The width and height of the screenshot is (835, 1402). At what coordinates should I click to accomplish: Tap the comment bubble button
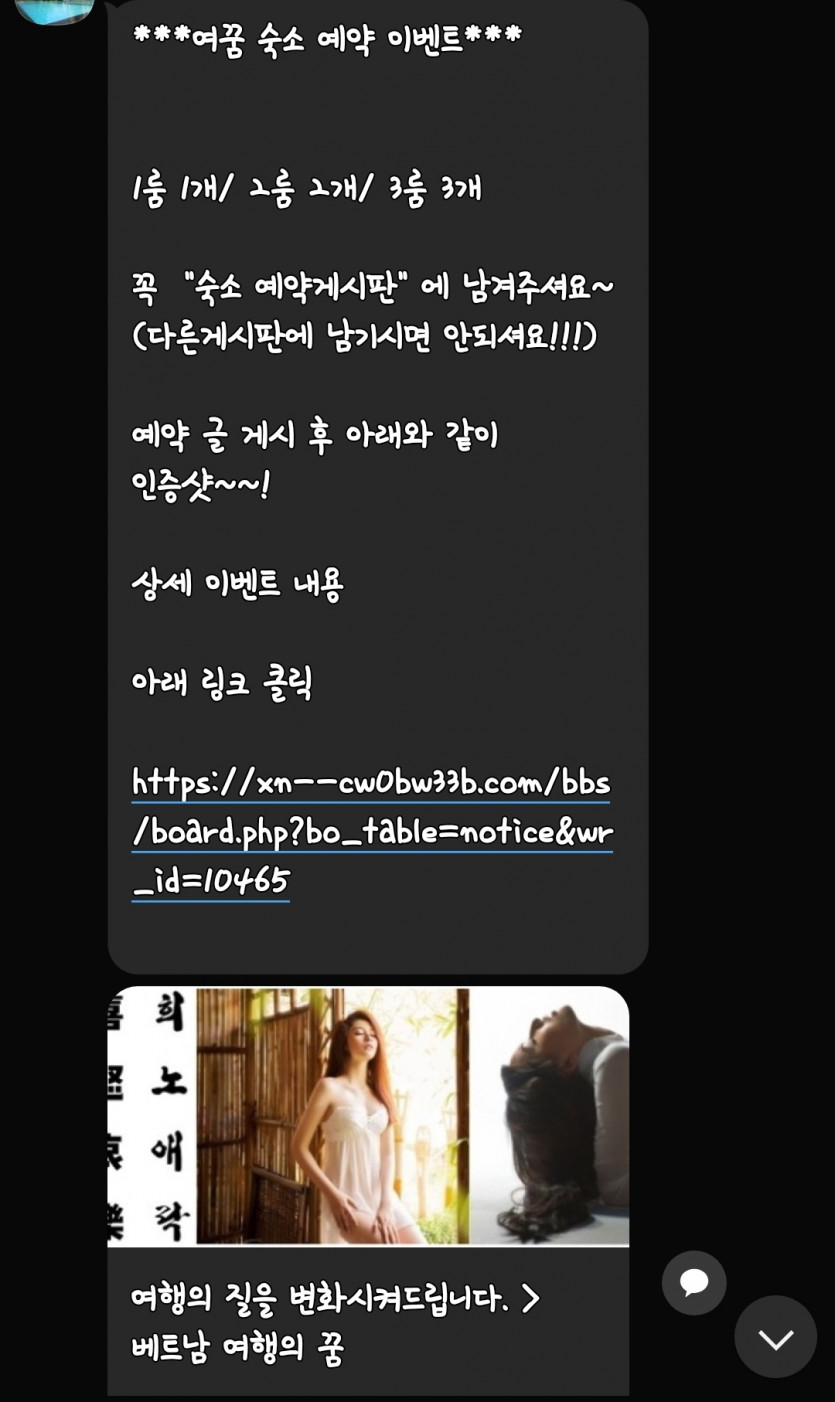coord(694,1282)
